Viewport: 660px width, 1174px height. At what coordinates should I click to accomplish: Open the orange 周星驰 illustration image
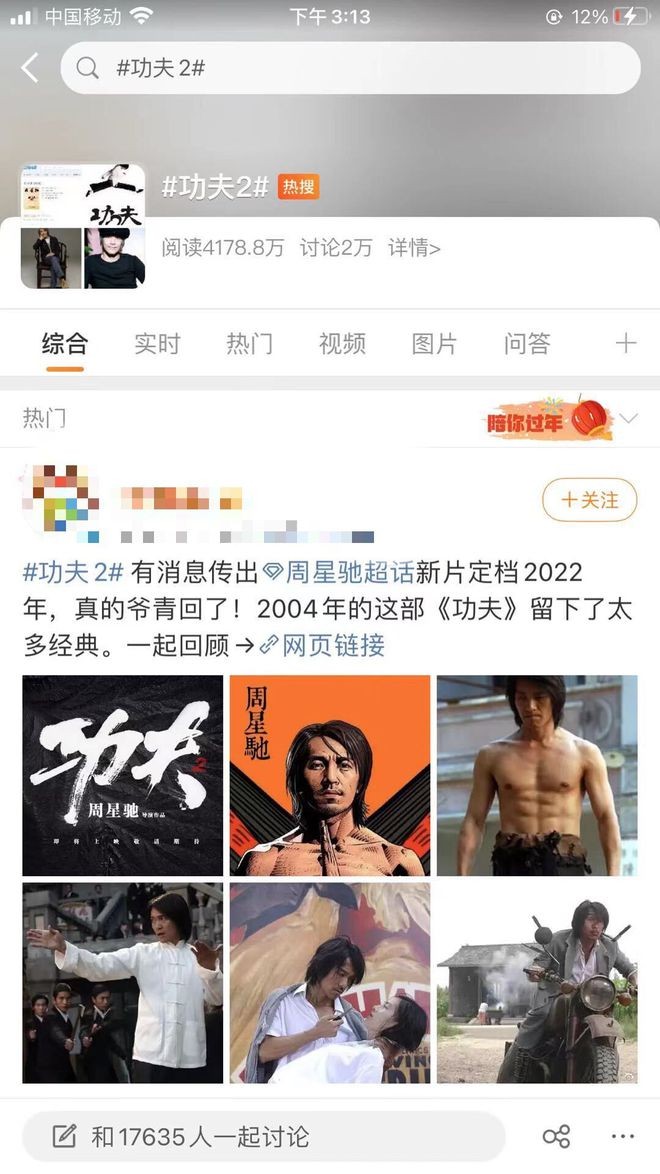(330, 775)
